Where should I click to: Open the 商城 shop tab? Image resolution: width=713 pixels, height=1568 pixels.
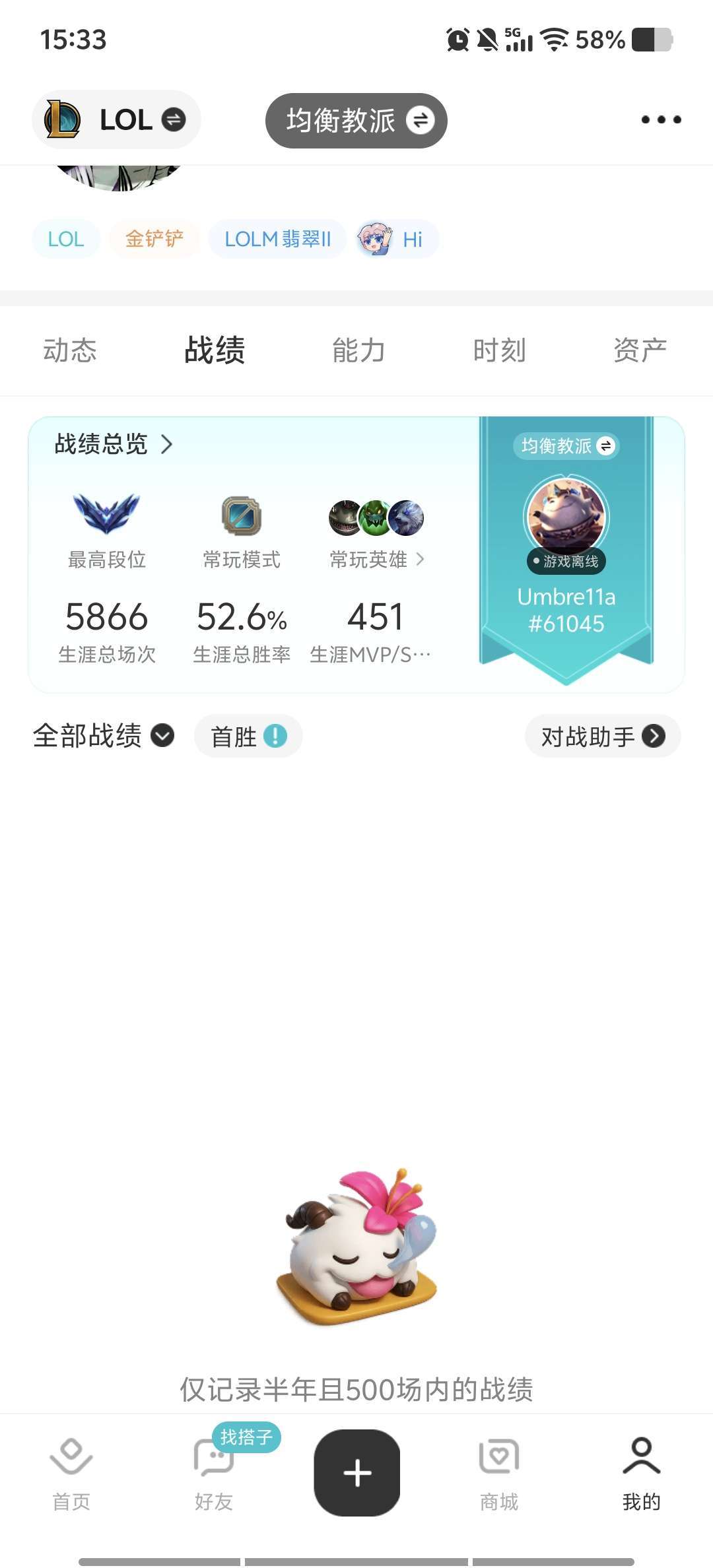(x=499, y=1473)
